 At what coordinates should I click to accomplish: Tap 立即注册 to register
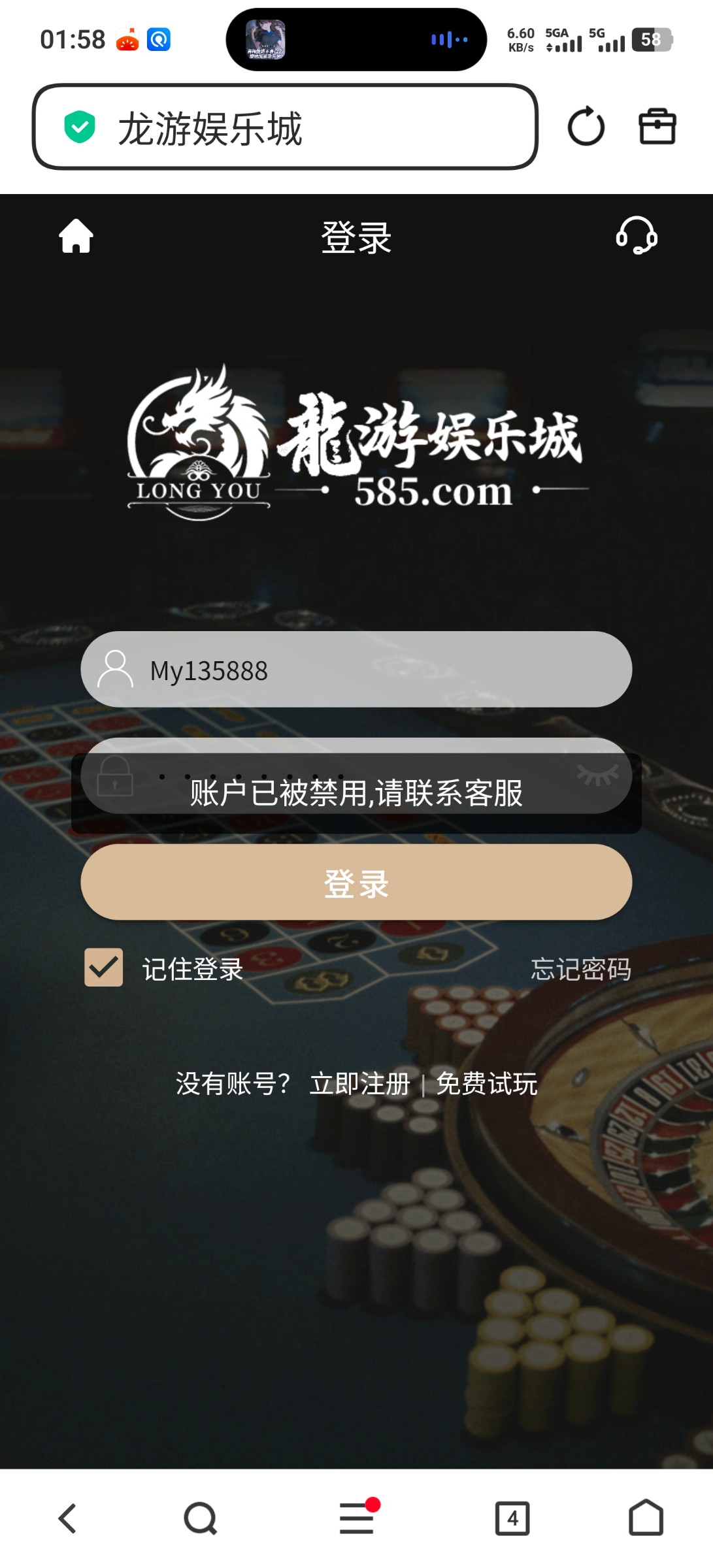tap(359, 1084)
